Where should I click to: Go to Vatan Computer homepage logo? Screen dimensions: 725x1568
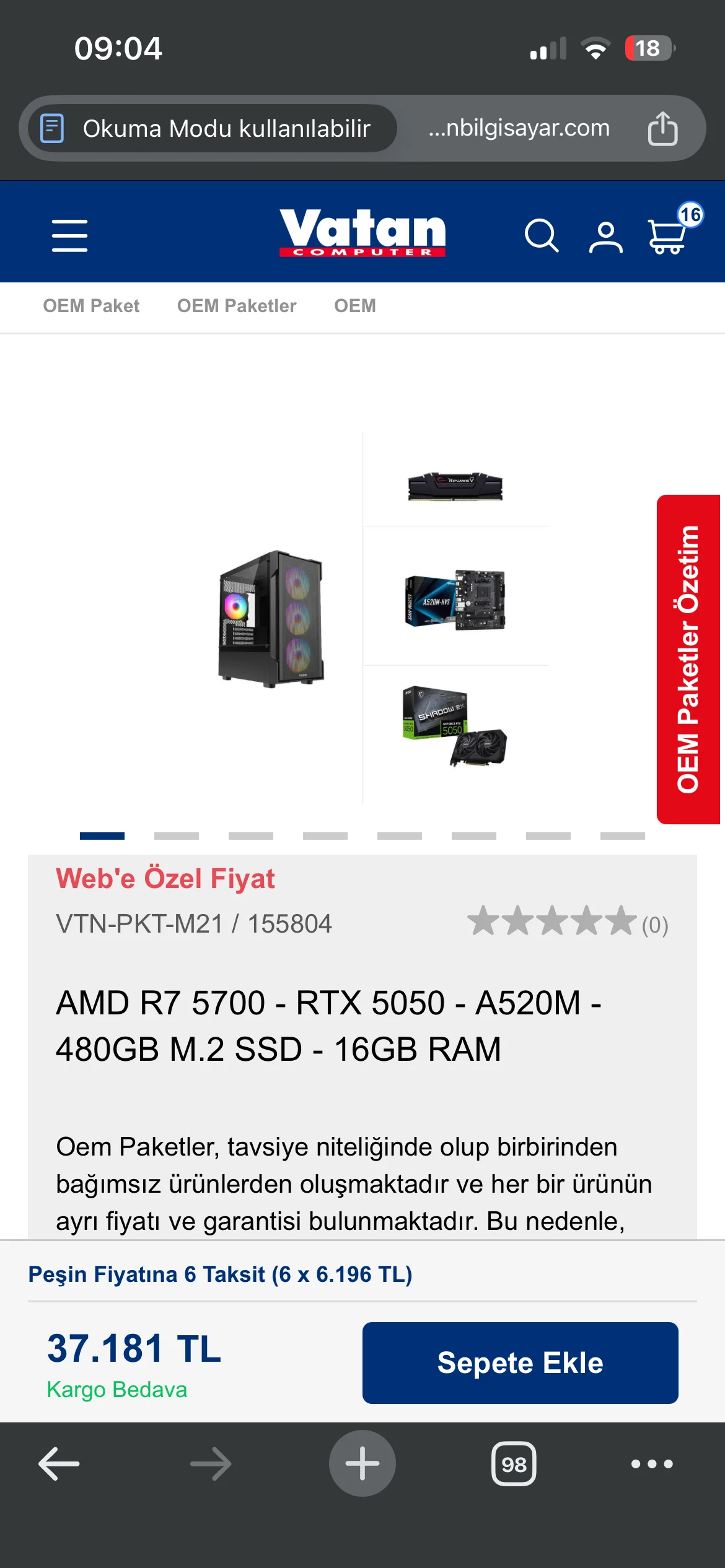pyautogui.click(x=362, y=232)
